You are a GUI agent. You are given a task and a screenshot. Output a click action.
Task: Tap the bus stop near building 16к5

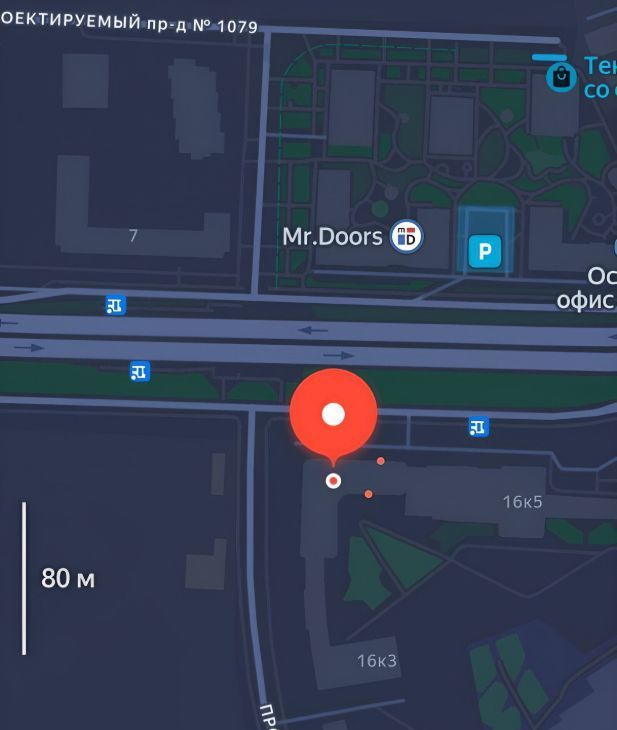(478, 428)
